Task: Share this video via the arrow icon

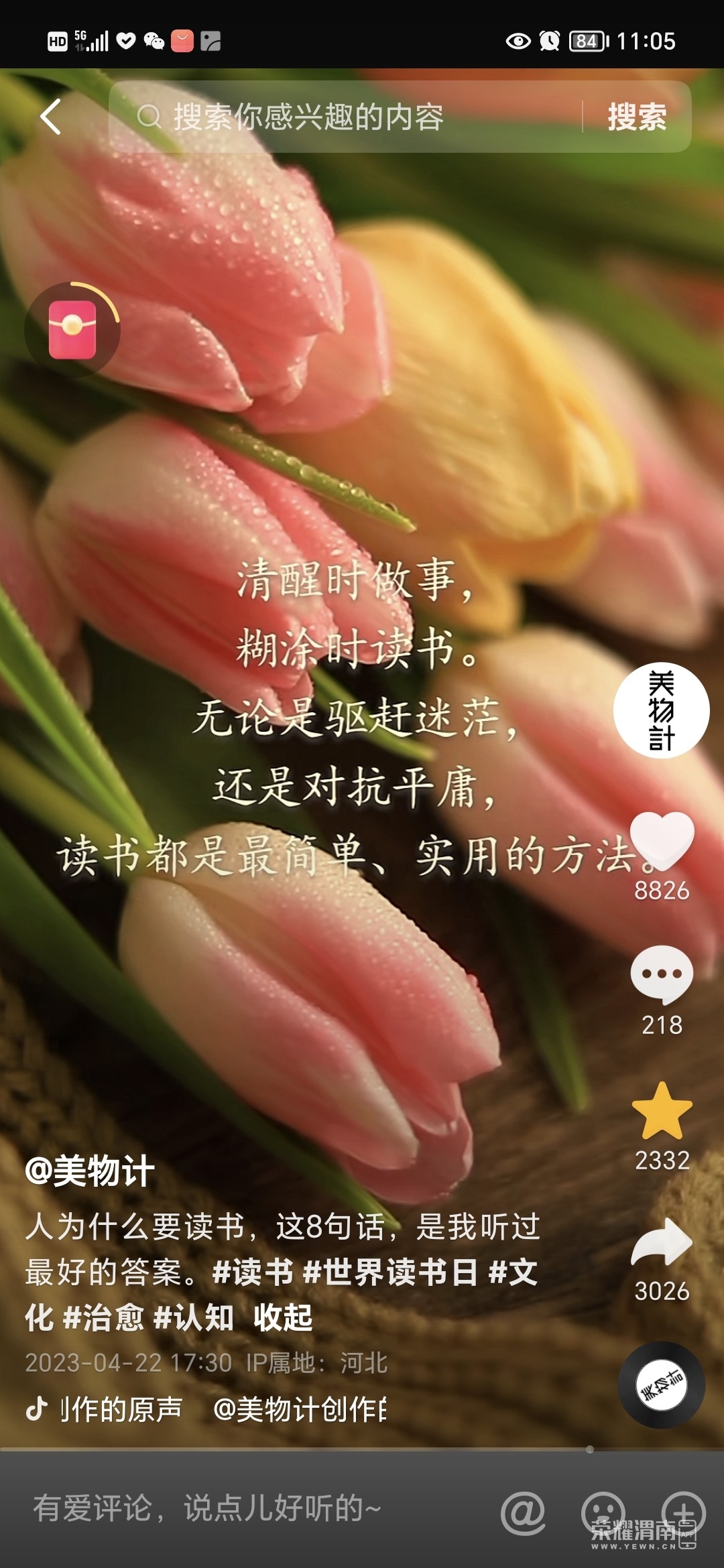Action: point(662,1243)
